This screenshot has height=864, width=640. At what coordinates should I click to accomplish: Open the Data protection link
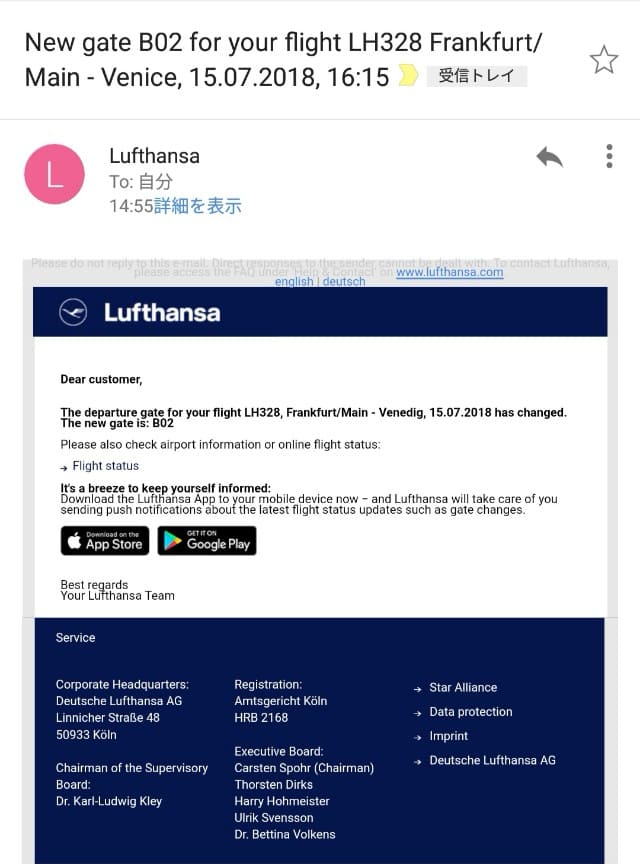(470, 712)
